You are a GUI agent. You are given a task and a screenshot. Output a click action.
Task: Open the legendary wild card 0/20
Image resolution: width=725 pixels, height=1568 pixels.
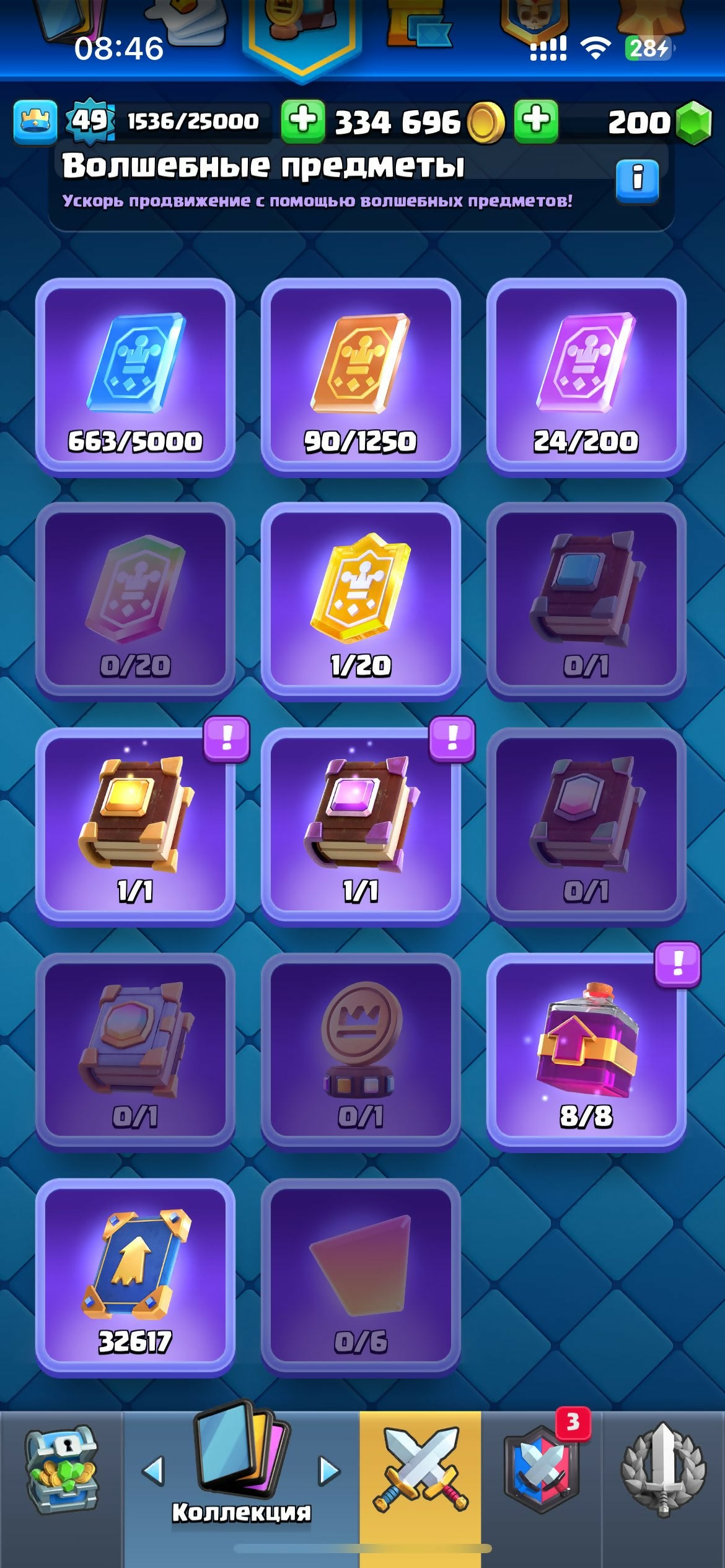click(x=135, y=601)
